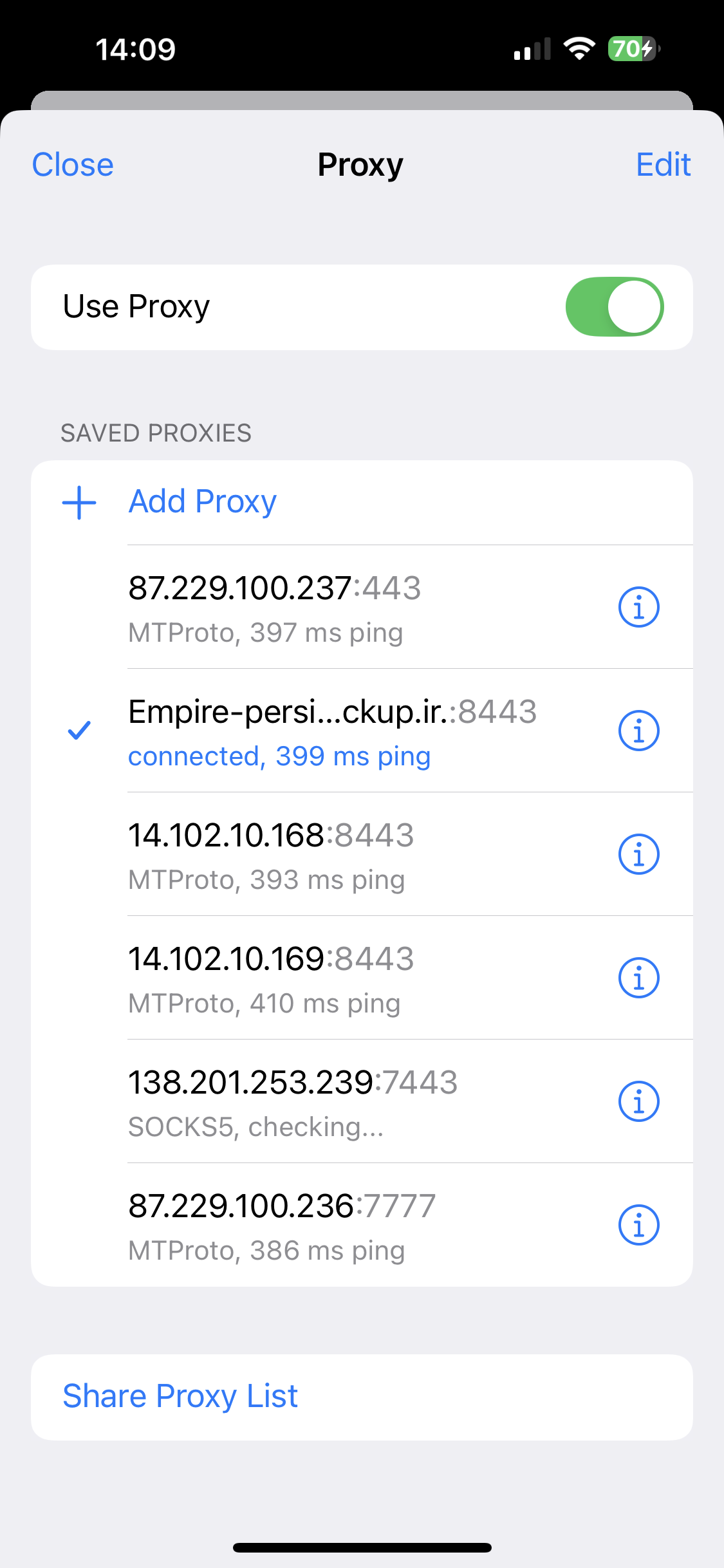724x1568 pixels.
Task: Share the proxy list
Action: [x=180, y=1397]
